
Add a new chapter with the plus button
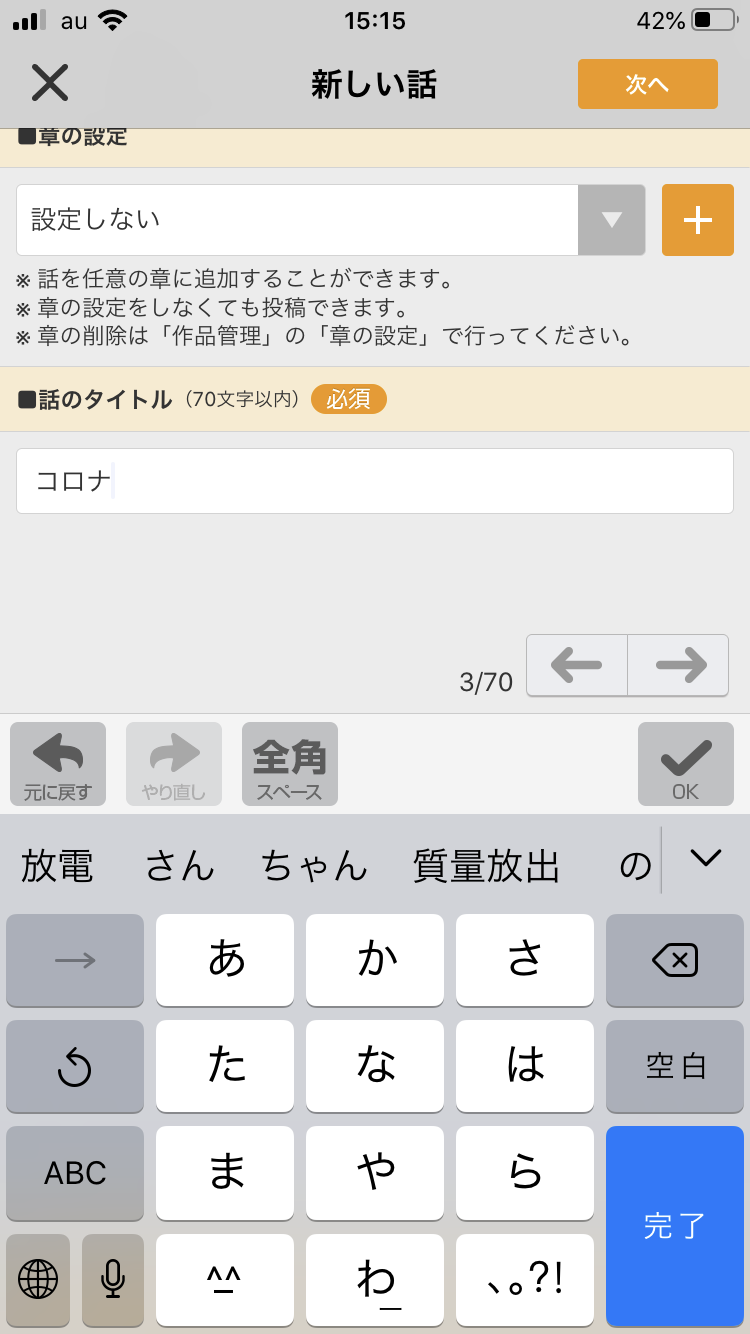(x=697, y=220)
